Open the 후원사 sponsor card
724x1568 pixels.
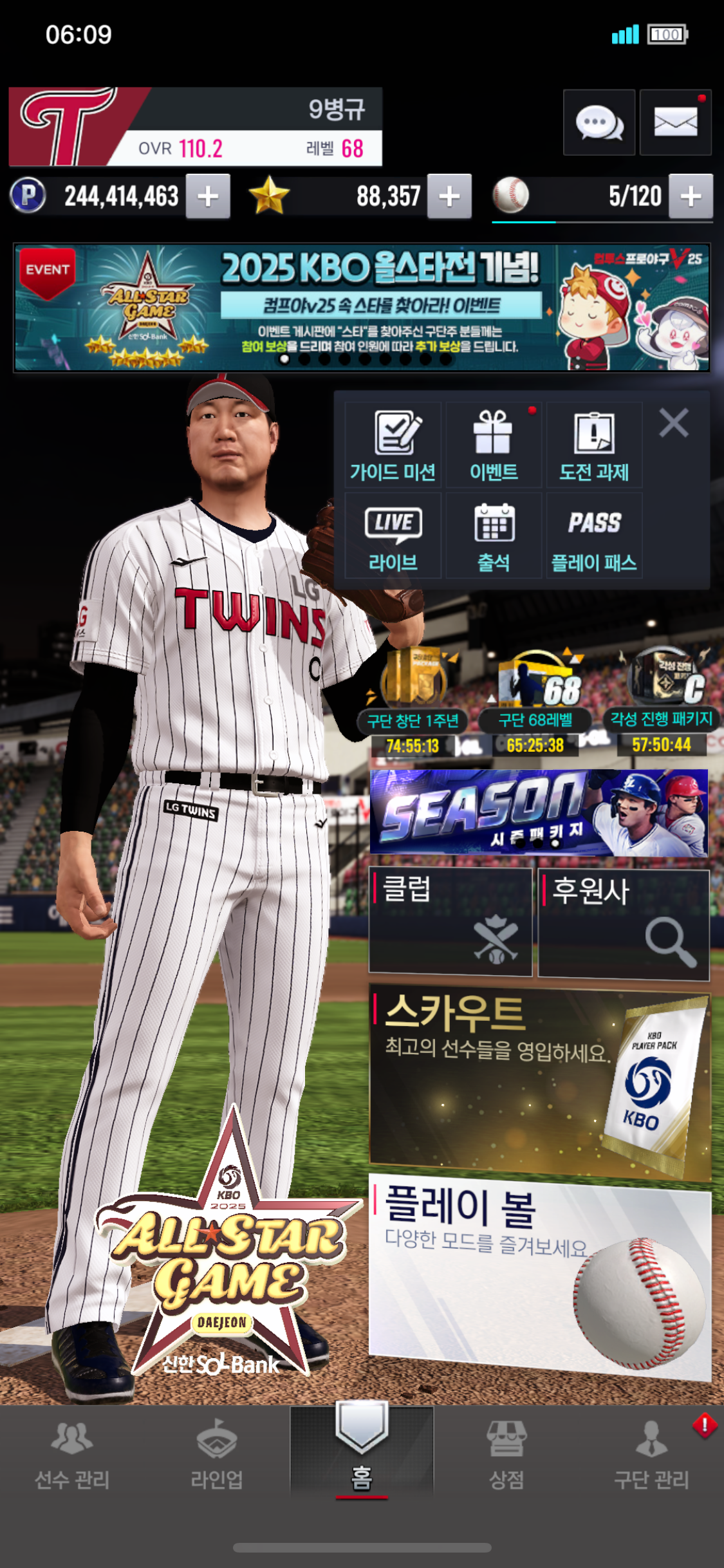[623, 924]
